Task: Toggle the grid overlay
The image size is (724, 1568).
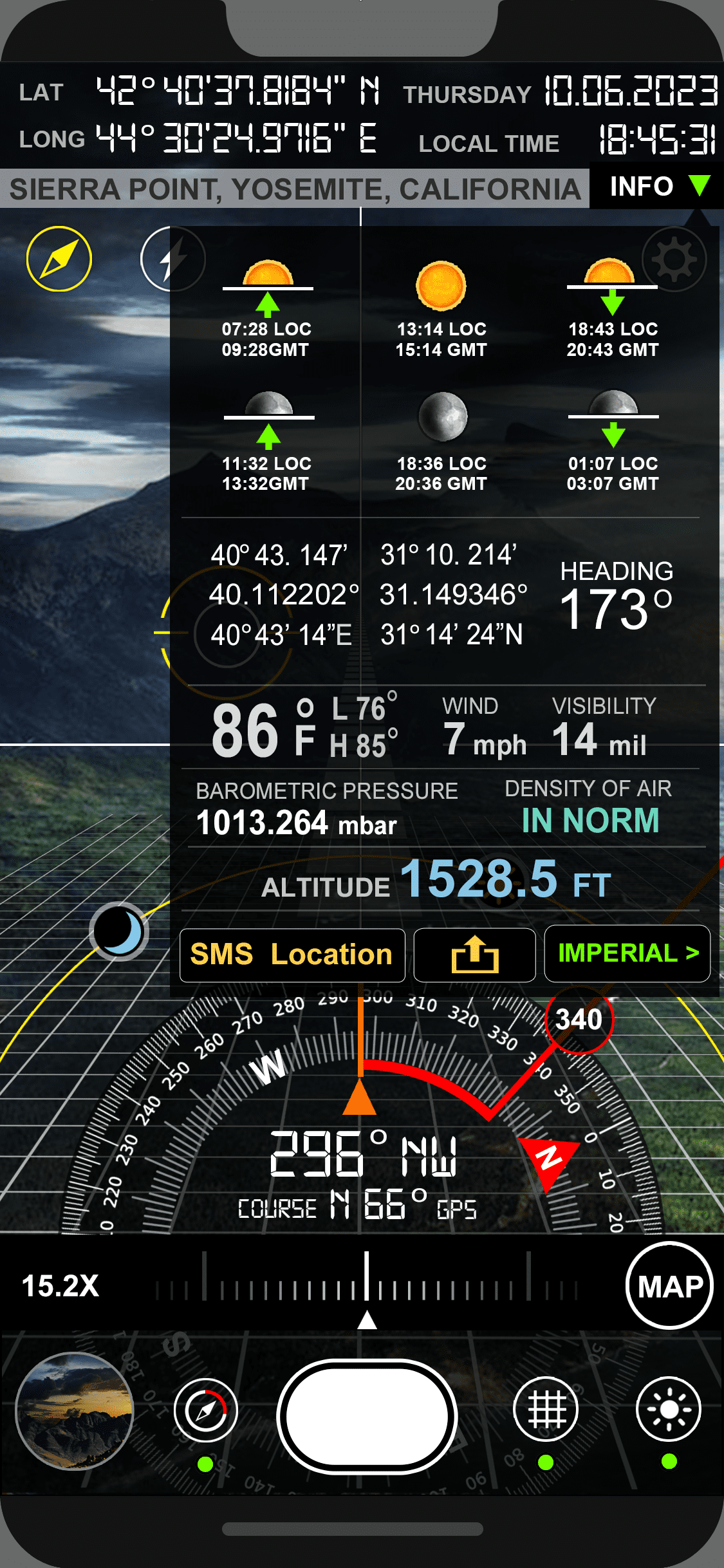Action: pos(546,1410)
